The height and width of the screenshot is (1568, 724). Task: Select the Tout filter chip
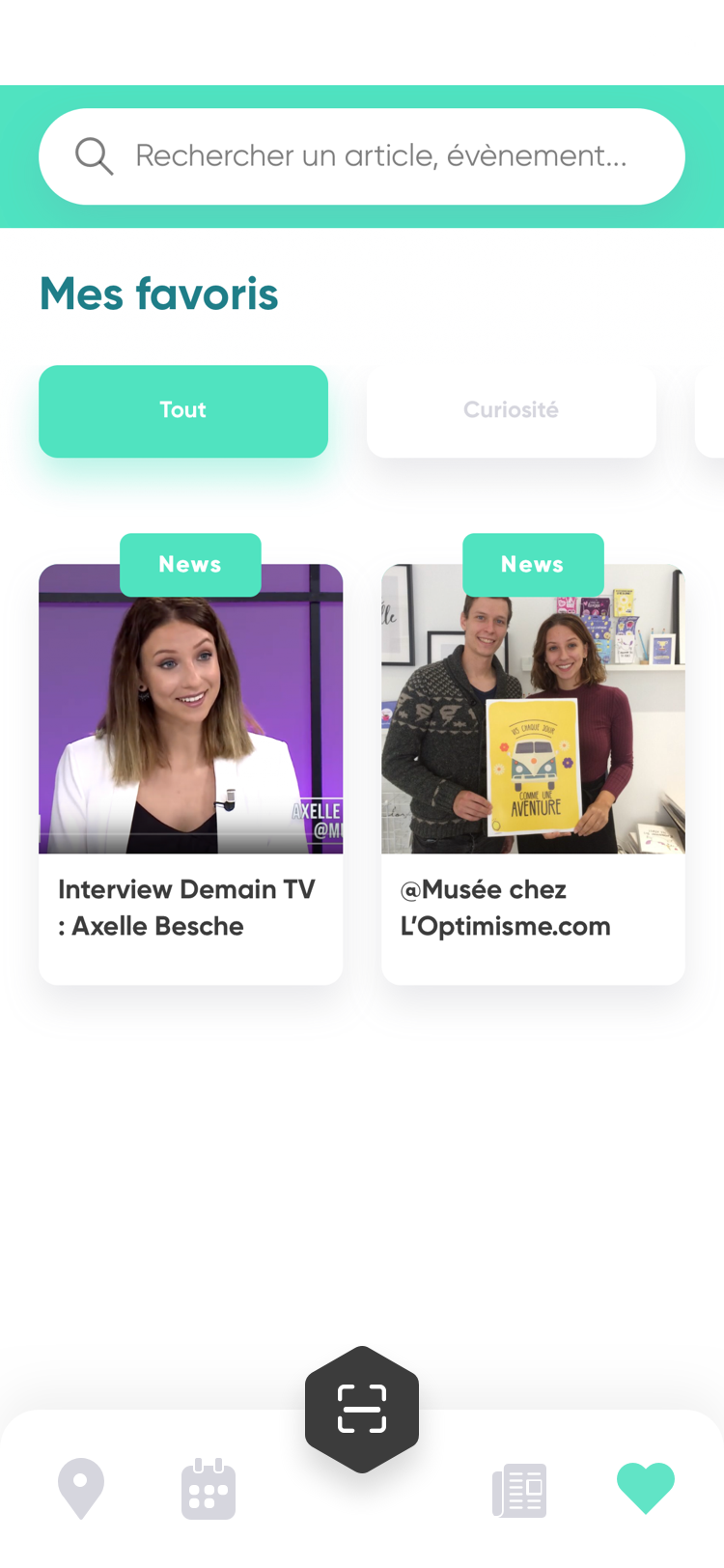pos(183,410)
